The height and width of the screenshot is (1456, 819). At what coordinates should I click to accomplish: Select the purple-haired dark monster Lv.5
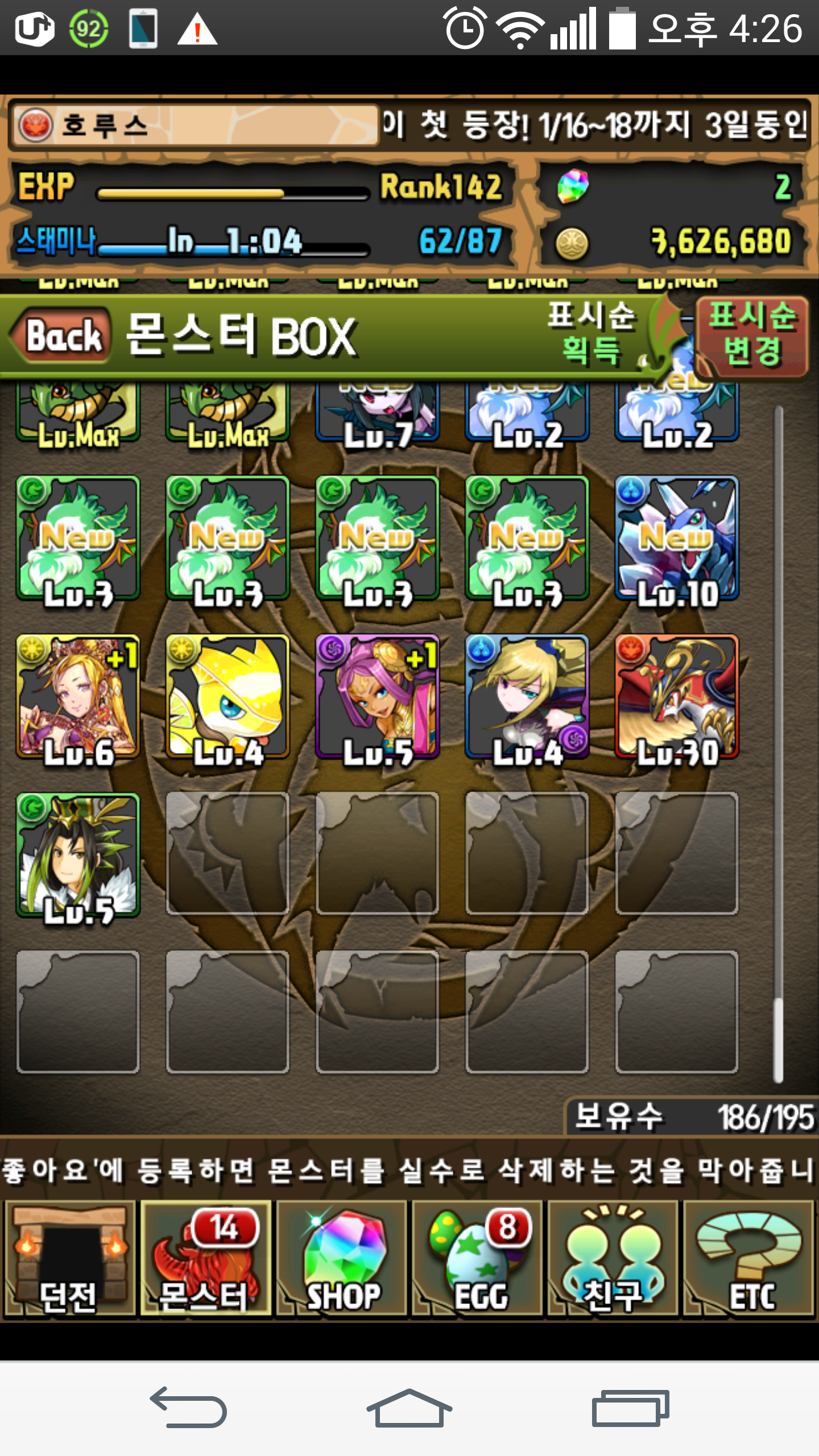coord(377,697)
